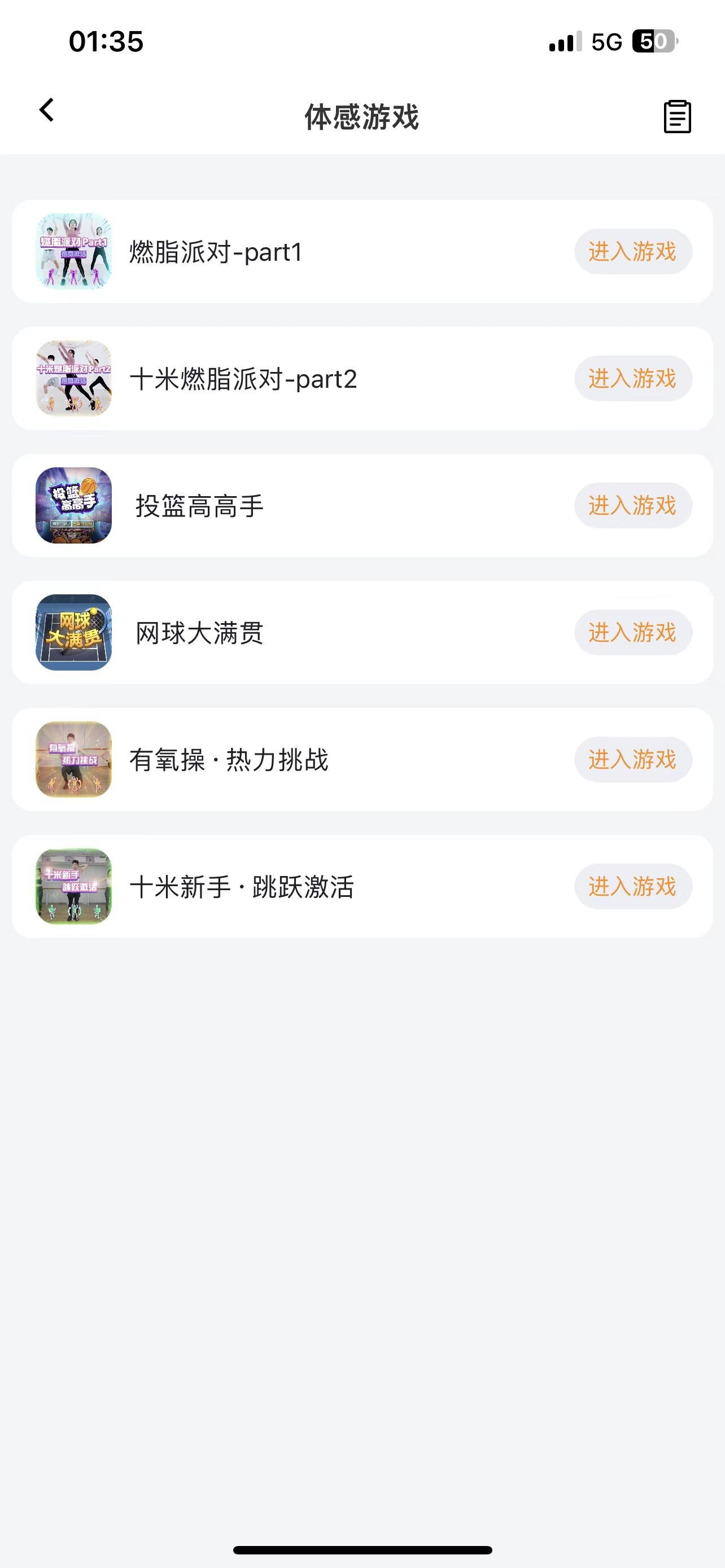Click the 燃脂派对-part1 game thumbnail icon
The height and width of the screenshot is (1568, 725).
pos(75,251)
